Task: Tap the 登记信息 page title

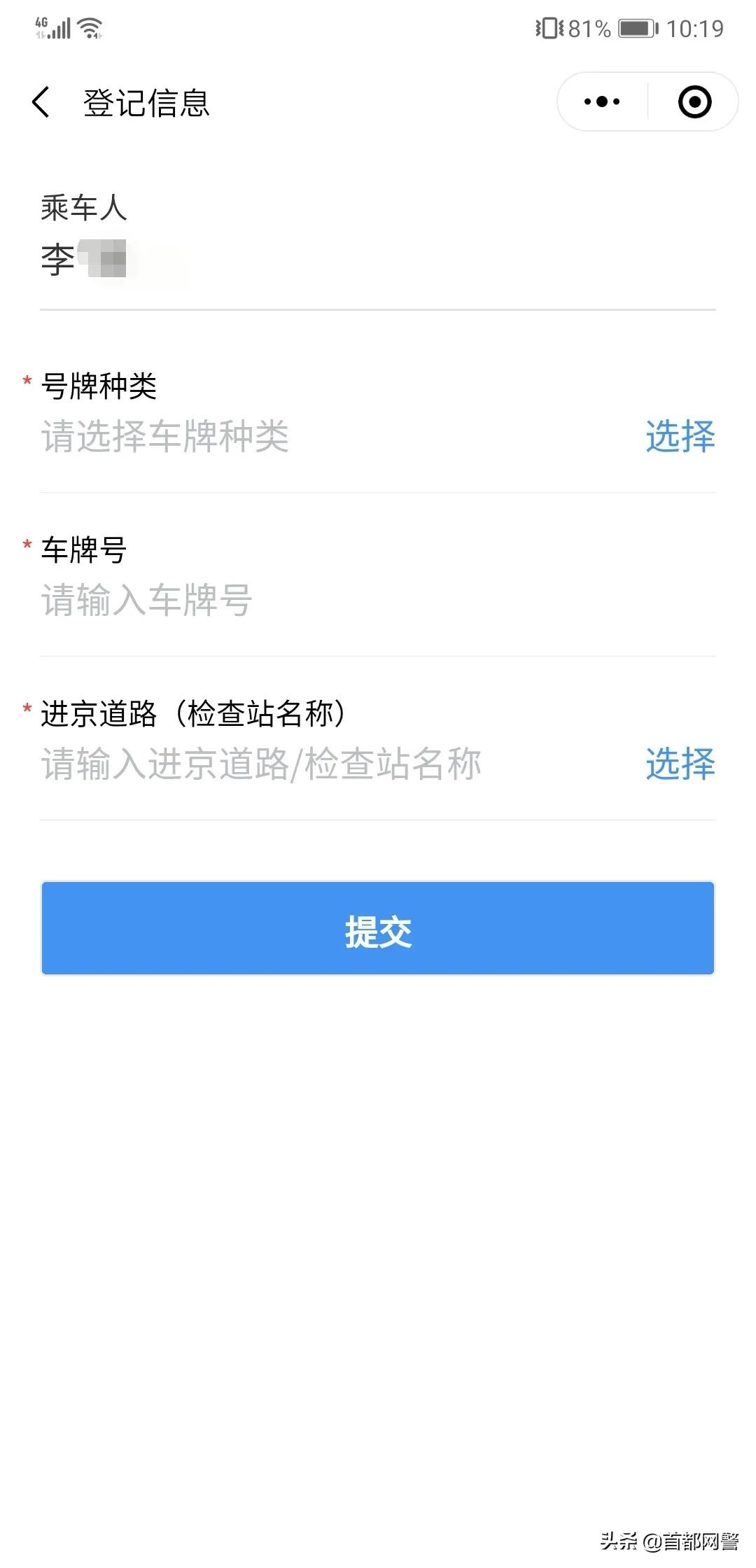Action: pos(147,101)
